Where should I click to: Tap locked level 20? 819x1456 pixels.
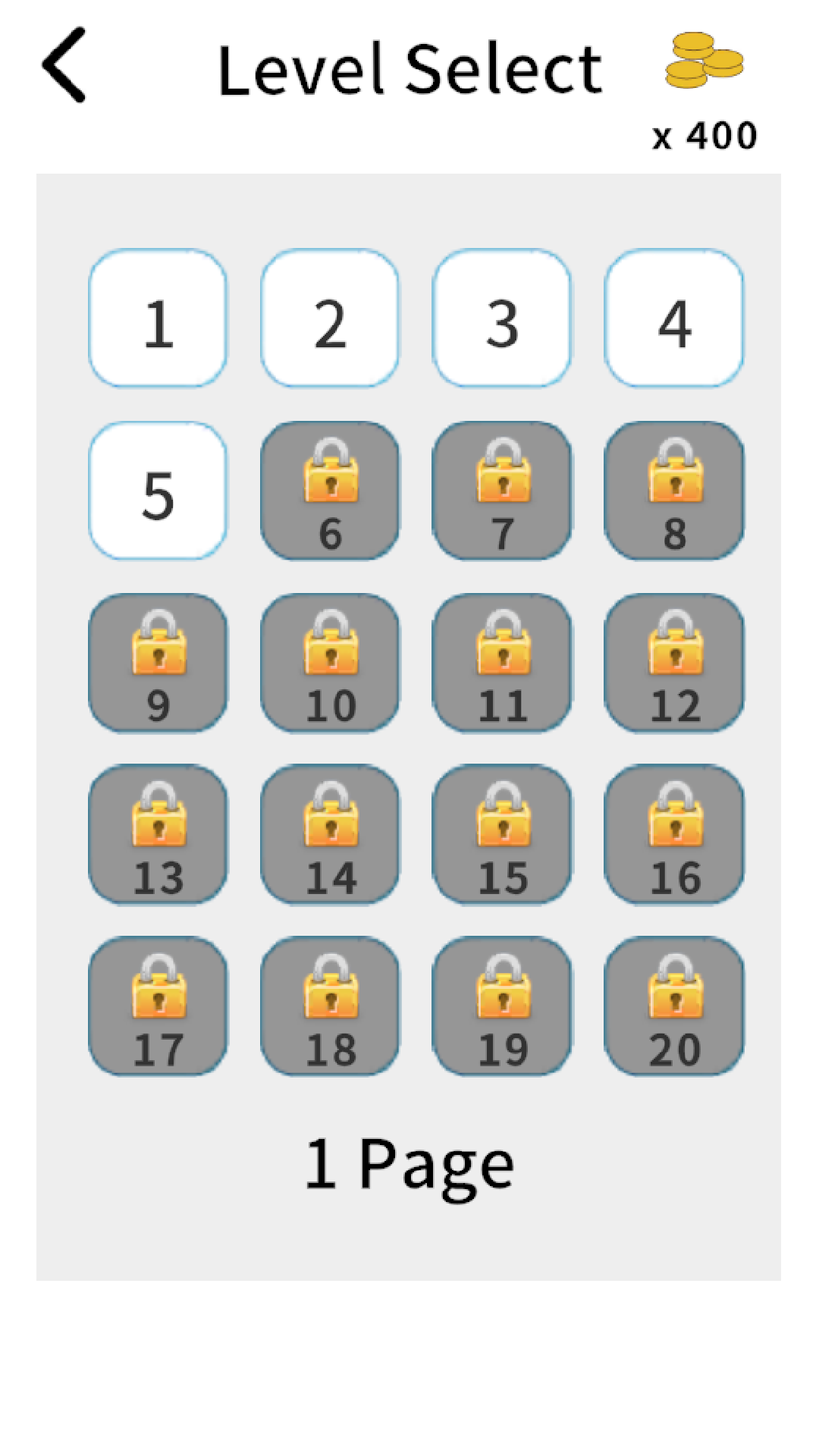674,1006
